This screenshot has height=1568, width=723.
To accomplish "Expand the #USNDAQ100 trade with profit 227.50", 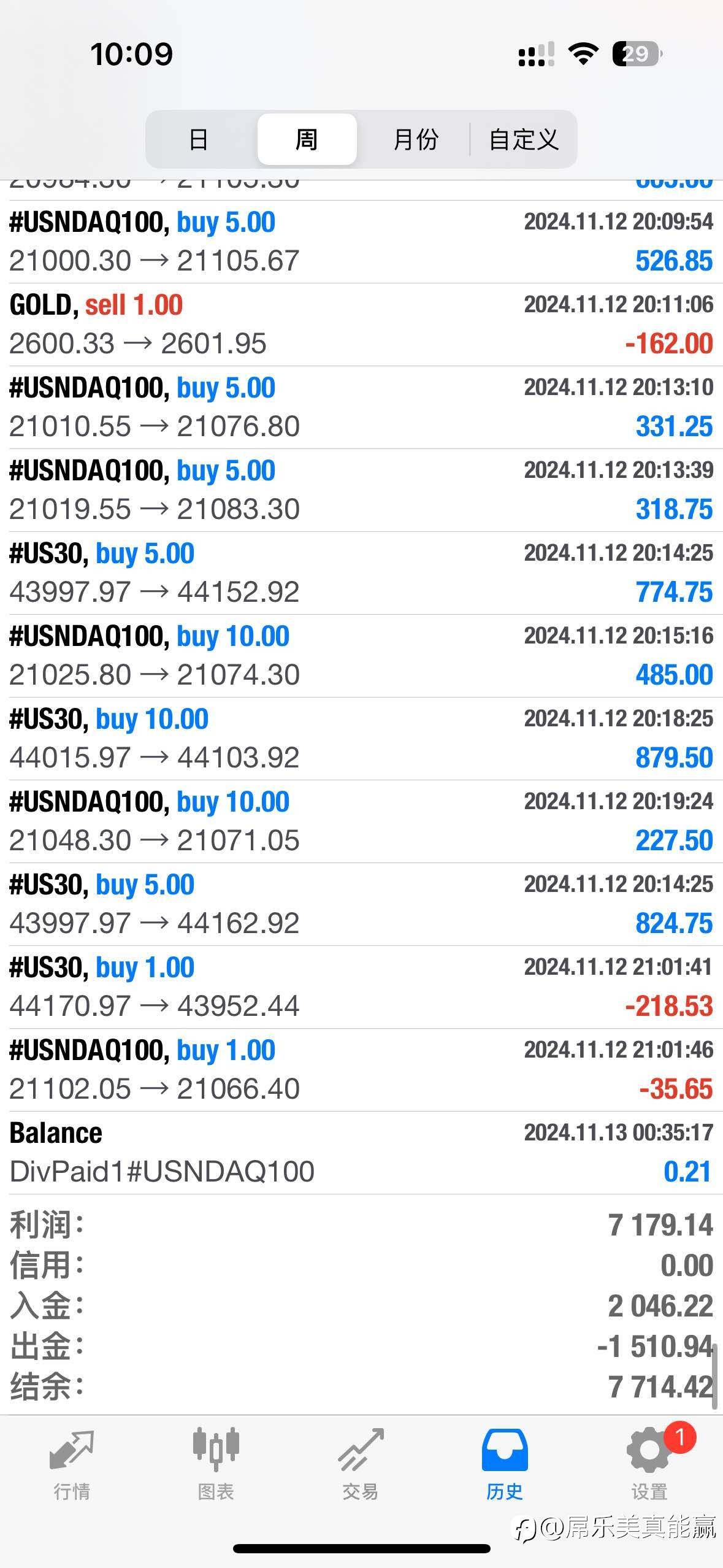I will 361,821.
